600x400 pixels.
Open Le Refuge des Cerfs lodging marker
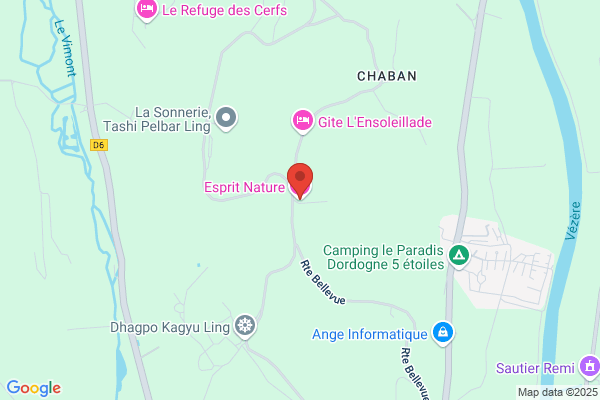pyautogui.click(x=147, y=10)
